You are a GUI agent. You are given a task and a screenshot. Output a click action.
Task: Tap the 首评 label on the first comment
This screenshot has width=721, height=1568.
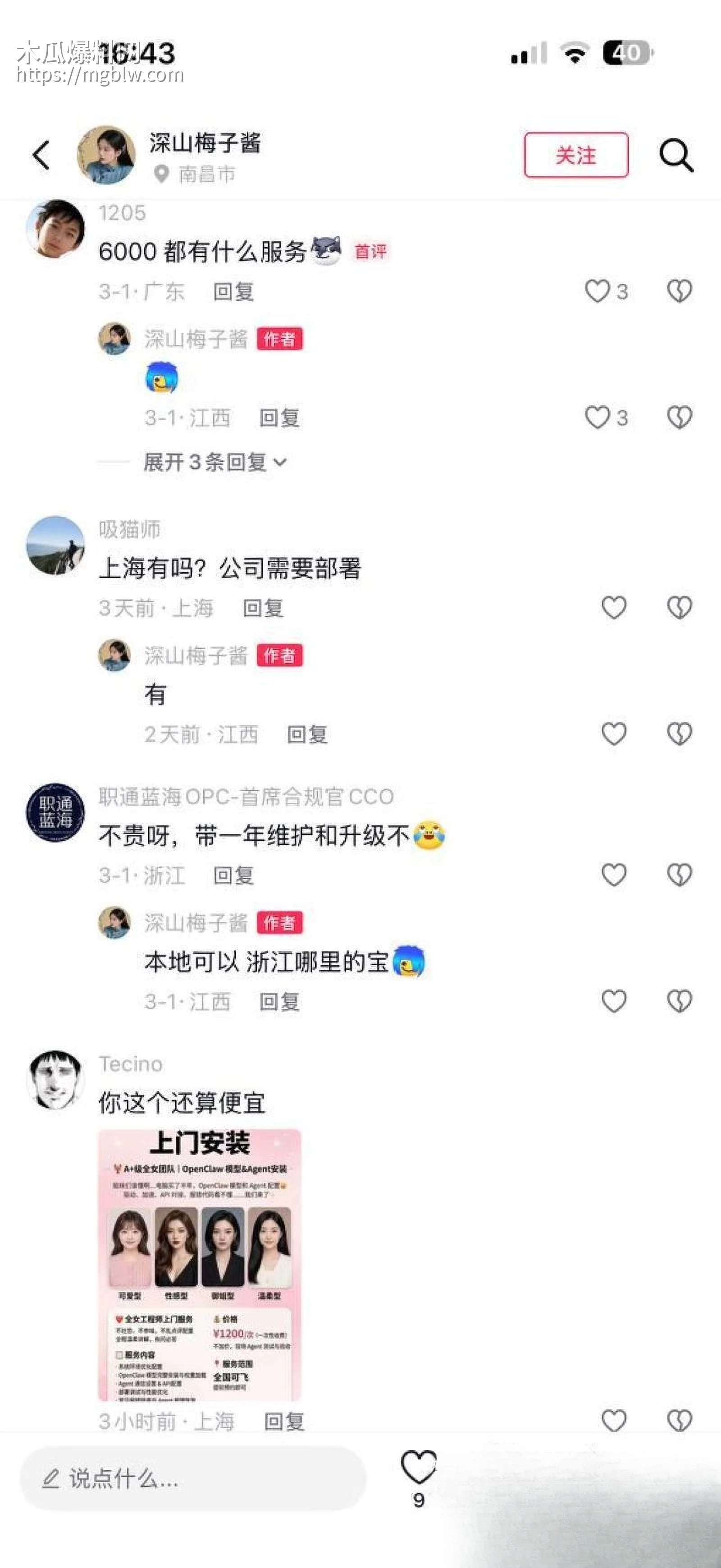[x=372, y=252]
